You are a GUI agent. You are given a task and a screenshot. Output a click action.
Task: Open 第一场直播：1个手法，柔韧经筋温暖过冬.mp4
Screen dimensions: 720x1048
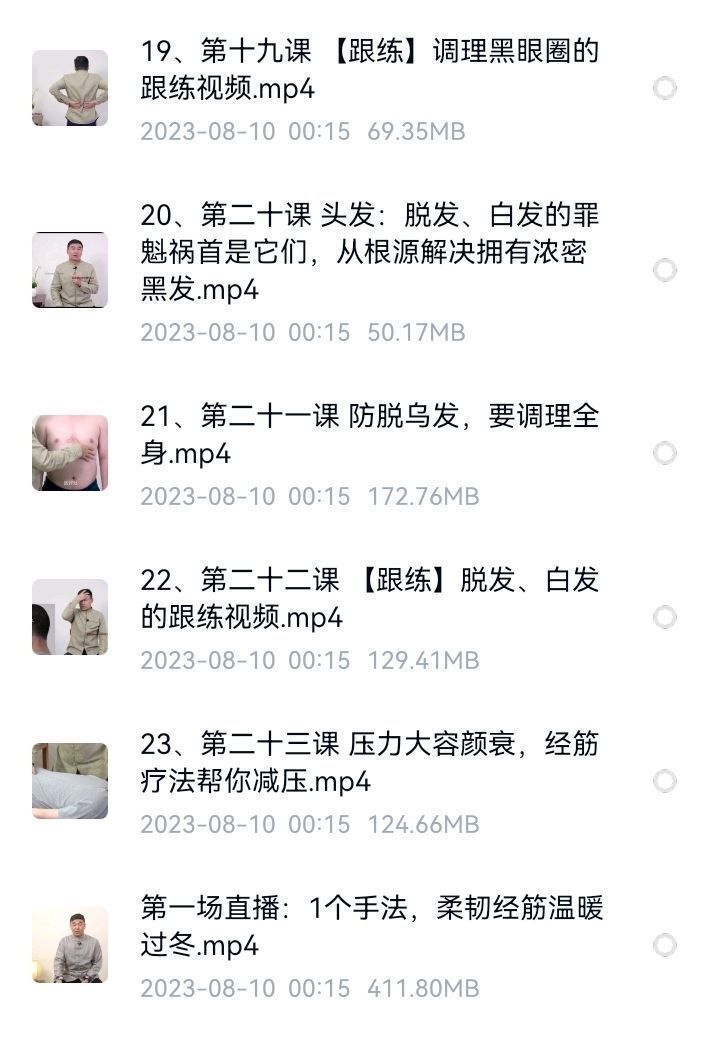coord(370,926)
